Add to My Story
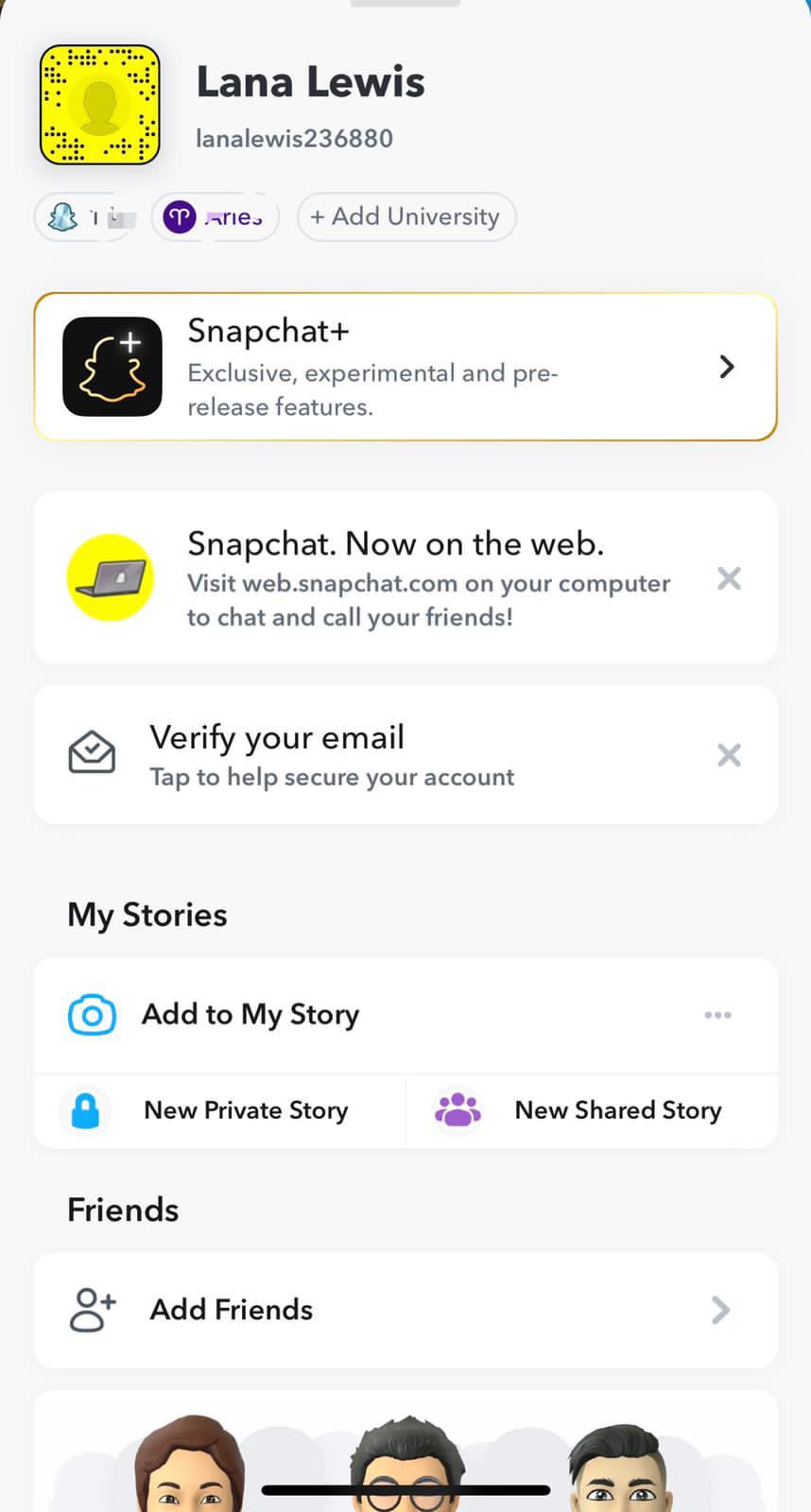Image resolution: width=811 pixels, height=1512 pixels. pyautogui.click(x=250, y=1015)
